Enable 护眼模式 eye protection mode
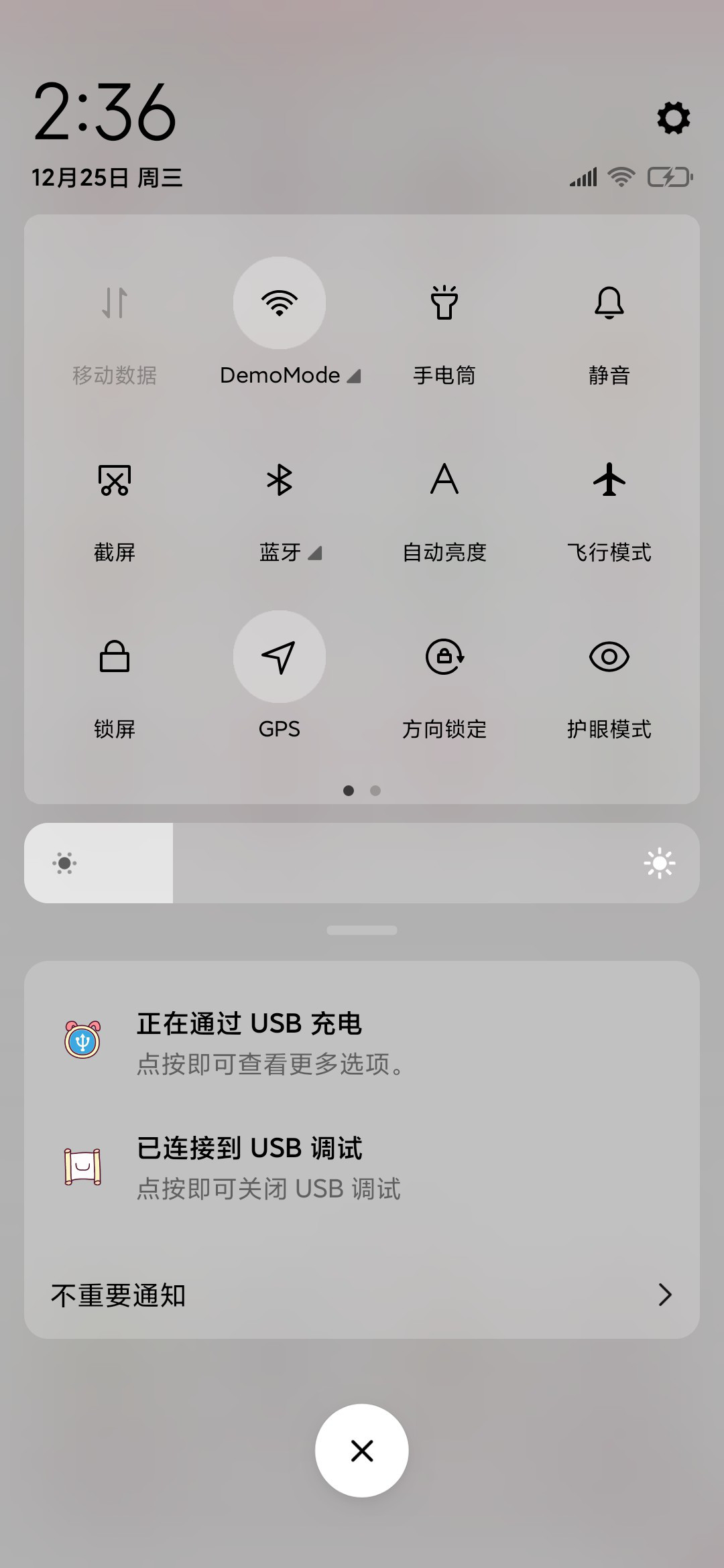 (609, 657)
